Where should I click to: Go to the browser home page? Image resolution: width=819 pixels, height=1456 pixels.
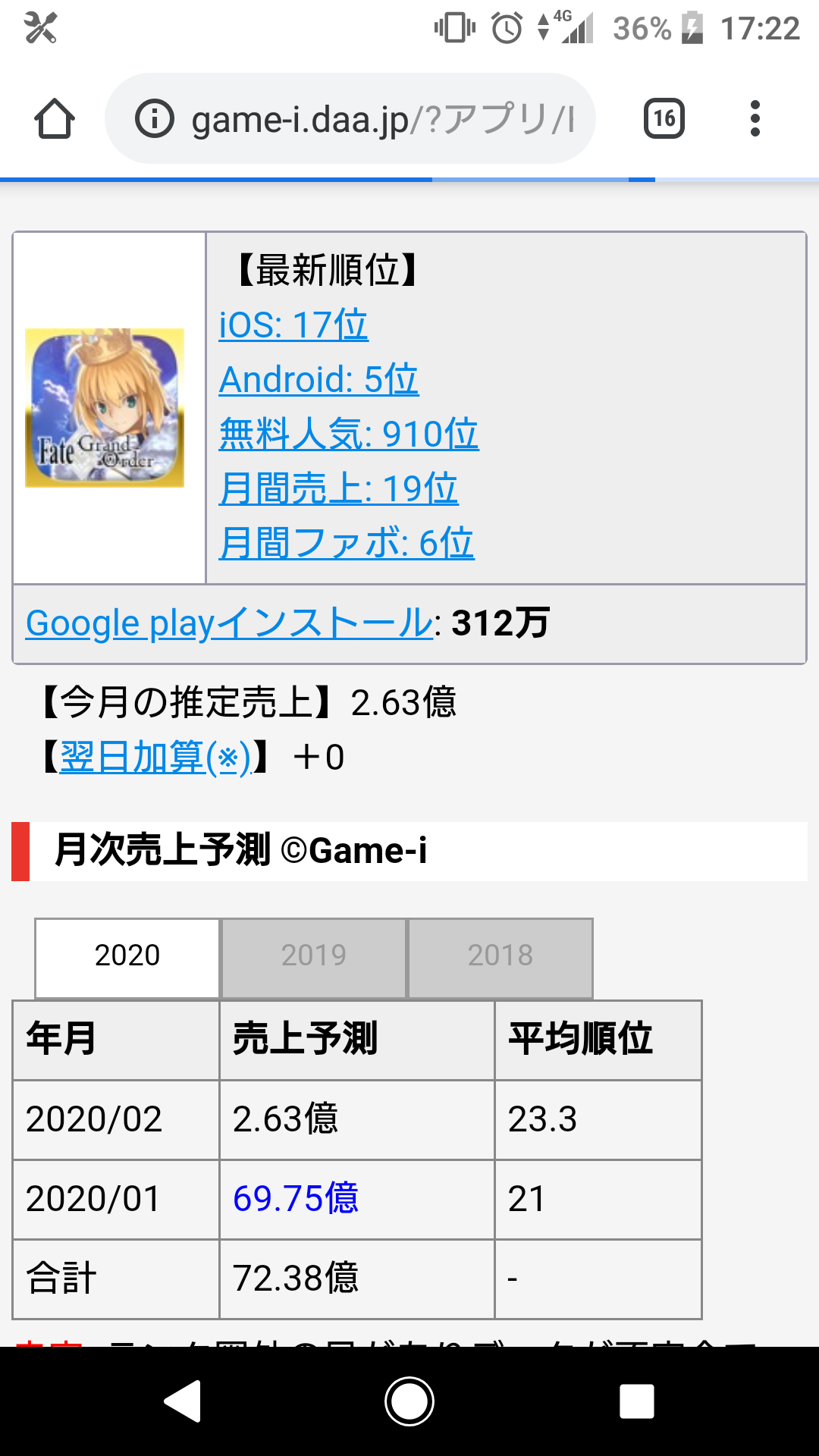click(54, 119)
